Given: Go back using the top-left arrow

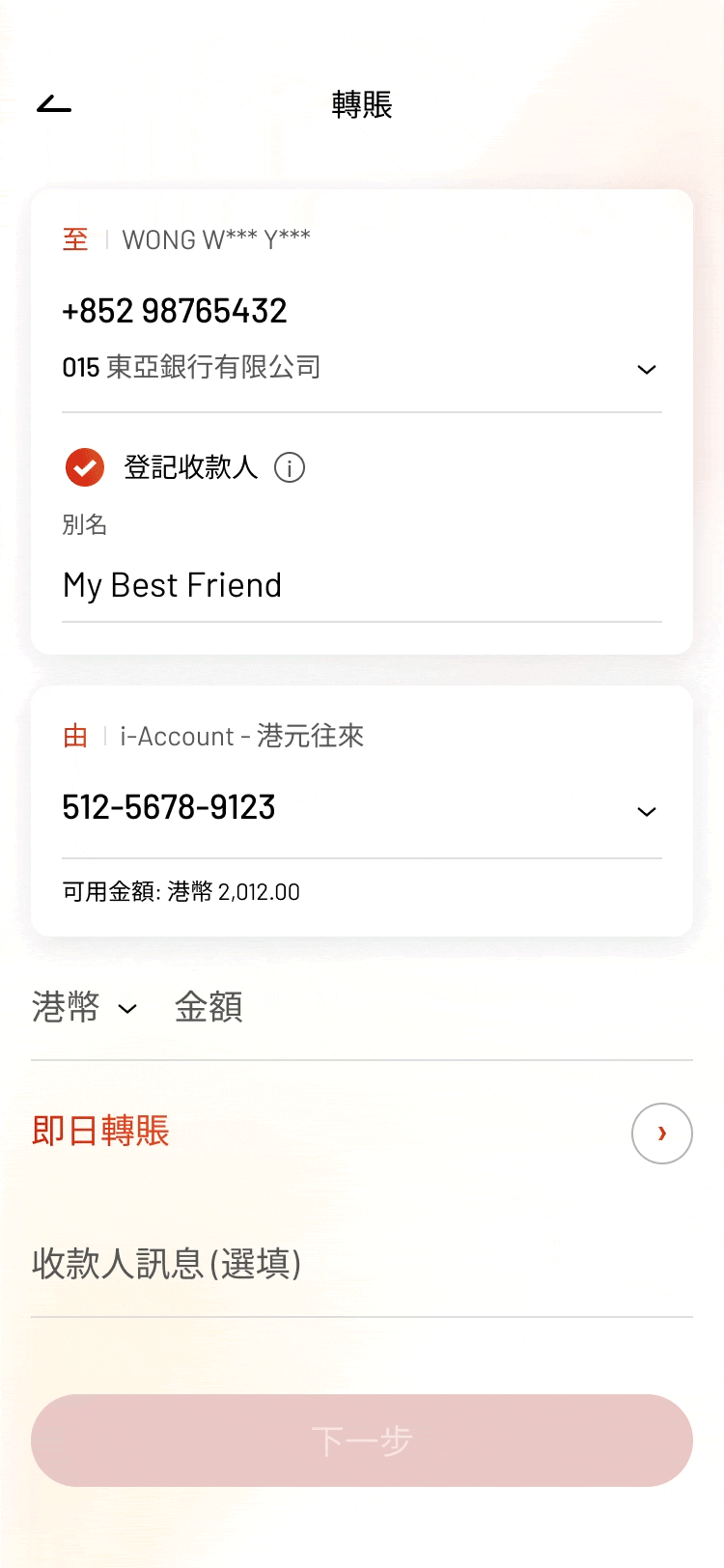Looking at the screenshot, I should click(x=54, y=103).
